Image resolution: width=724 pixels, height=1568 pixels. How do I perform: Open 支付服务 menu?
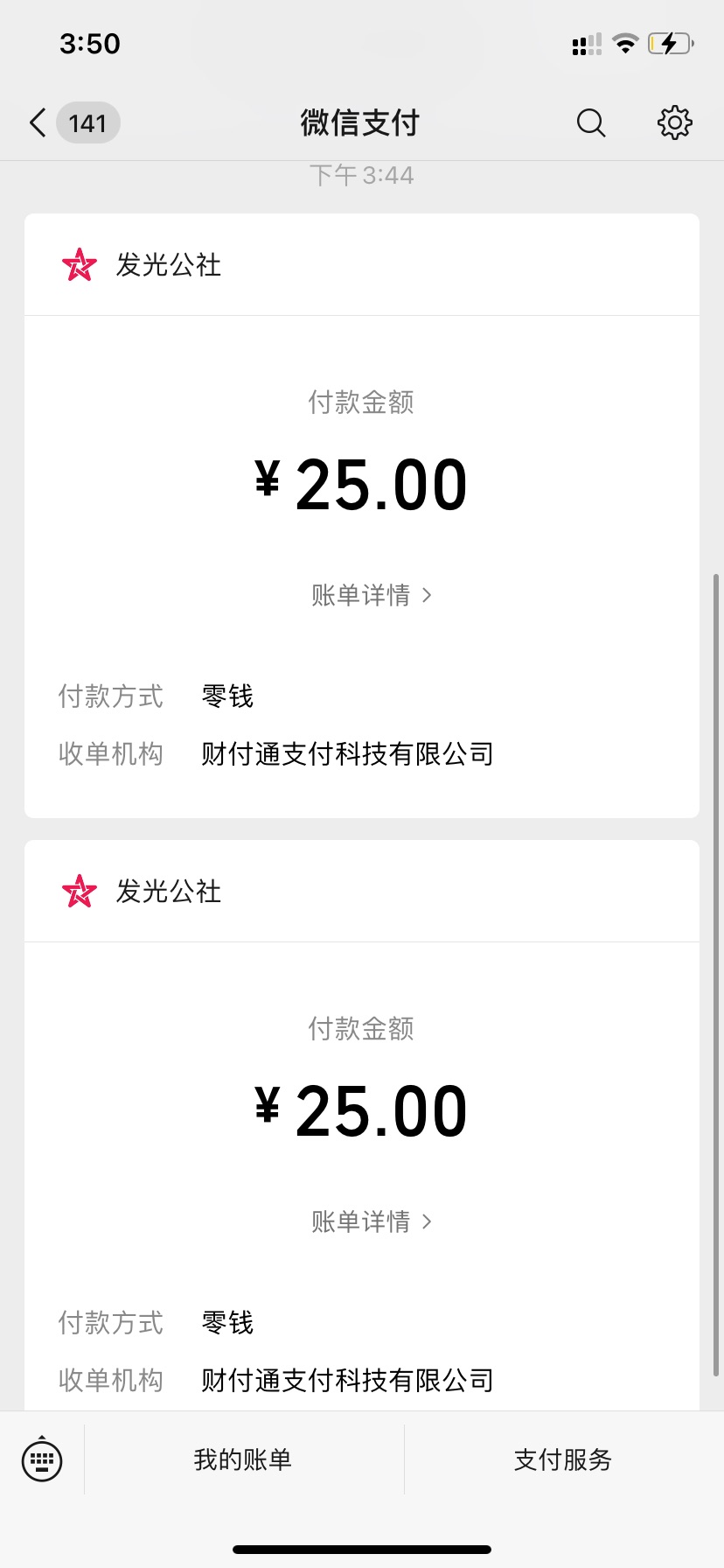(564, 1459)
